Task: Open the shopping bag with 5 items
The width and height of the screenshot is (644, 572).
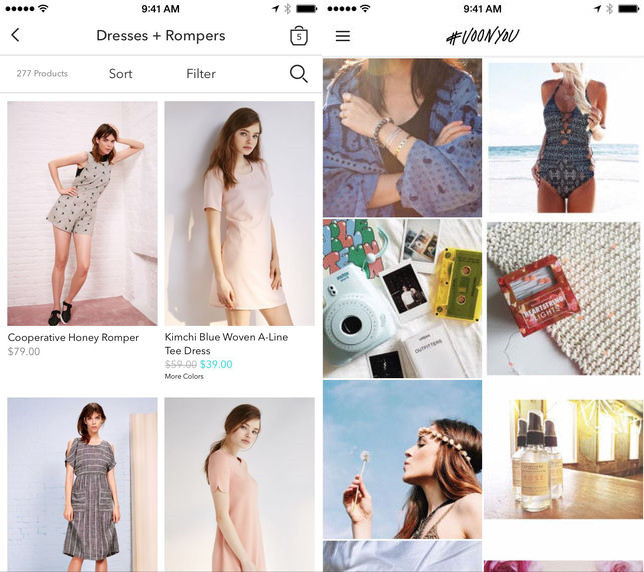Action: coord(298,37)
